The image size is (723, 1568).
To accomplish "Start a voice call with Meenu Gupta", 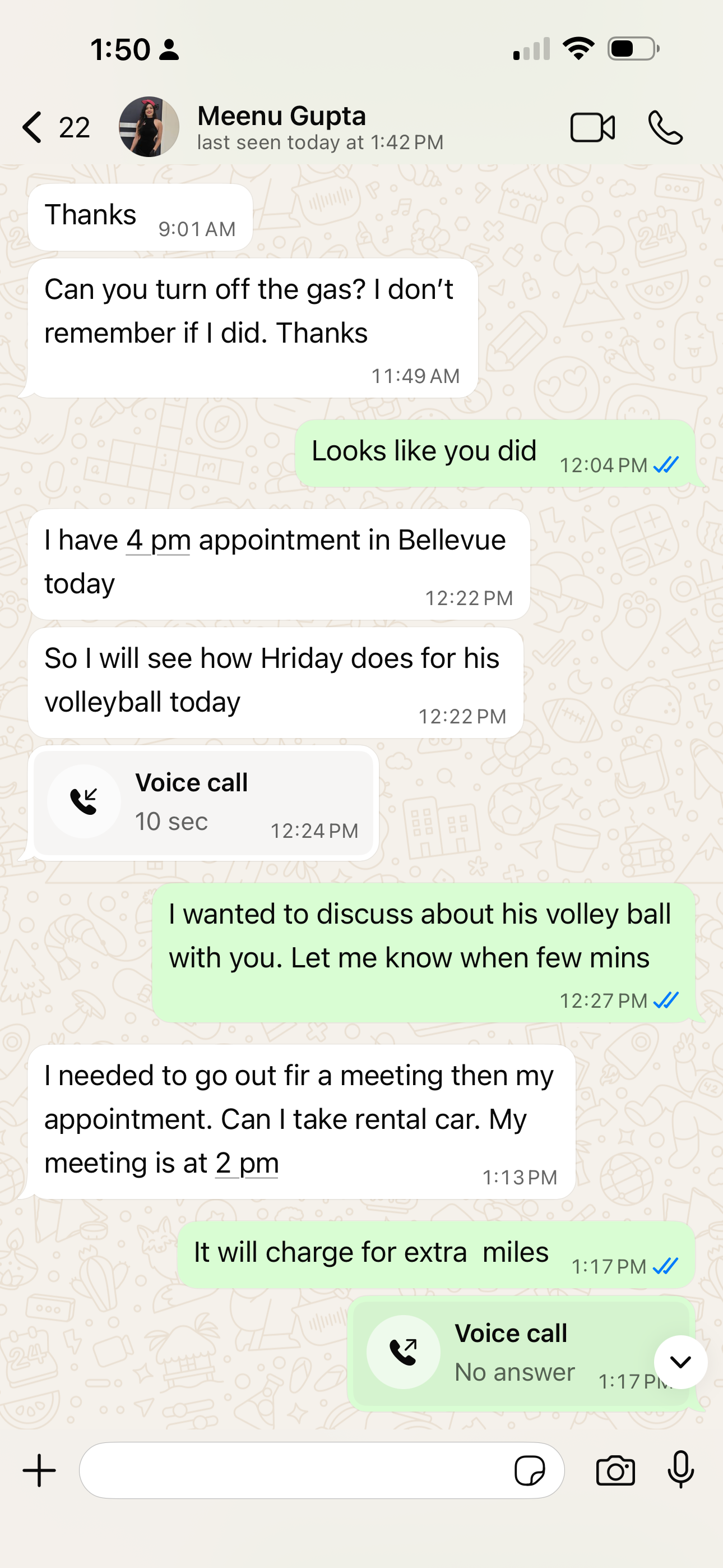I will point(665,127).
